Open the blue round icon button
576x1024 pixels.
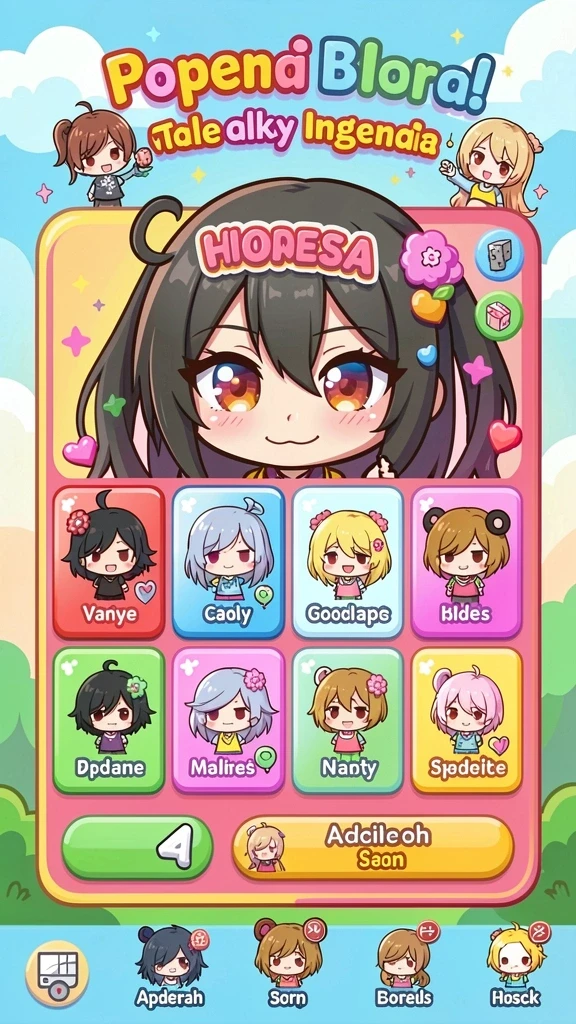(x=499, y=255)
